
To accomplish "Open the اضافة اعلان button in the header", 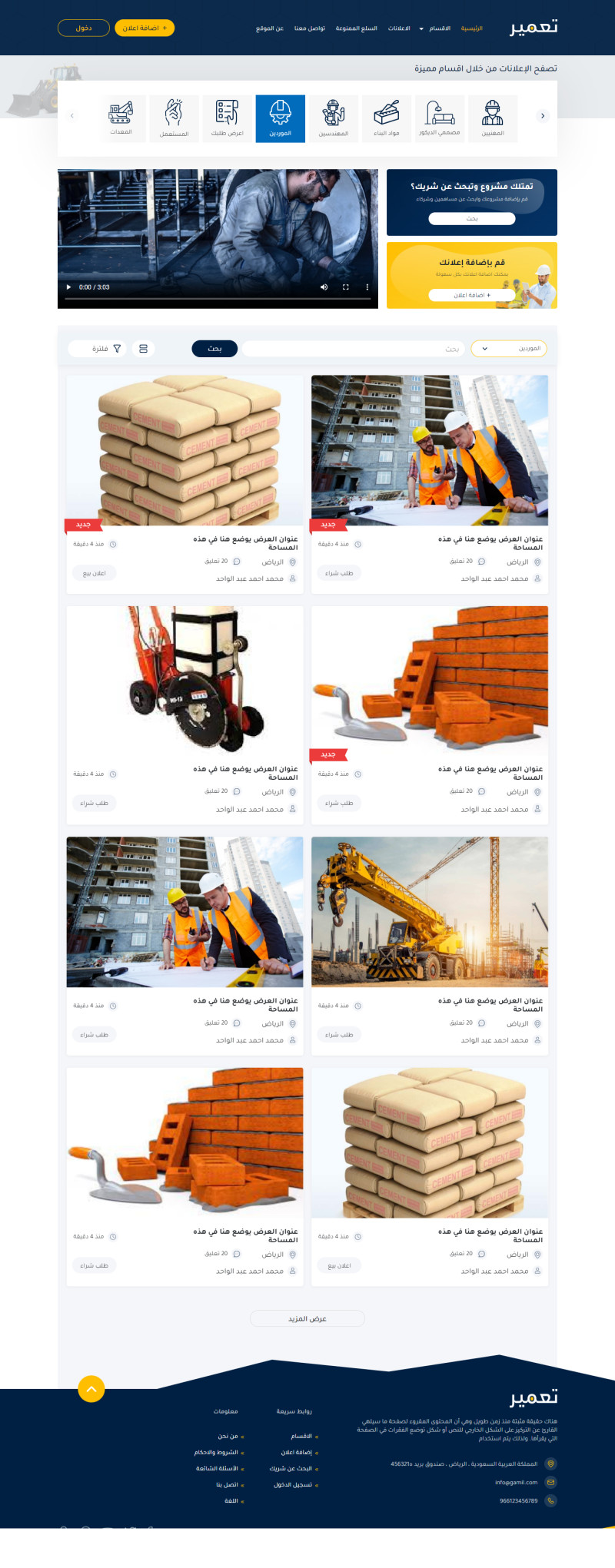I will (145, 28).
